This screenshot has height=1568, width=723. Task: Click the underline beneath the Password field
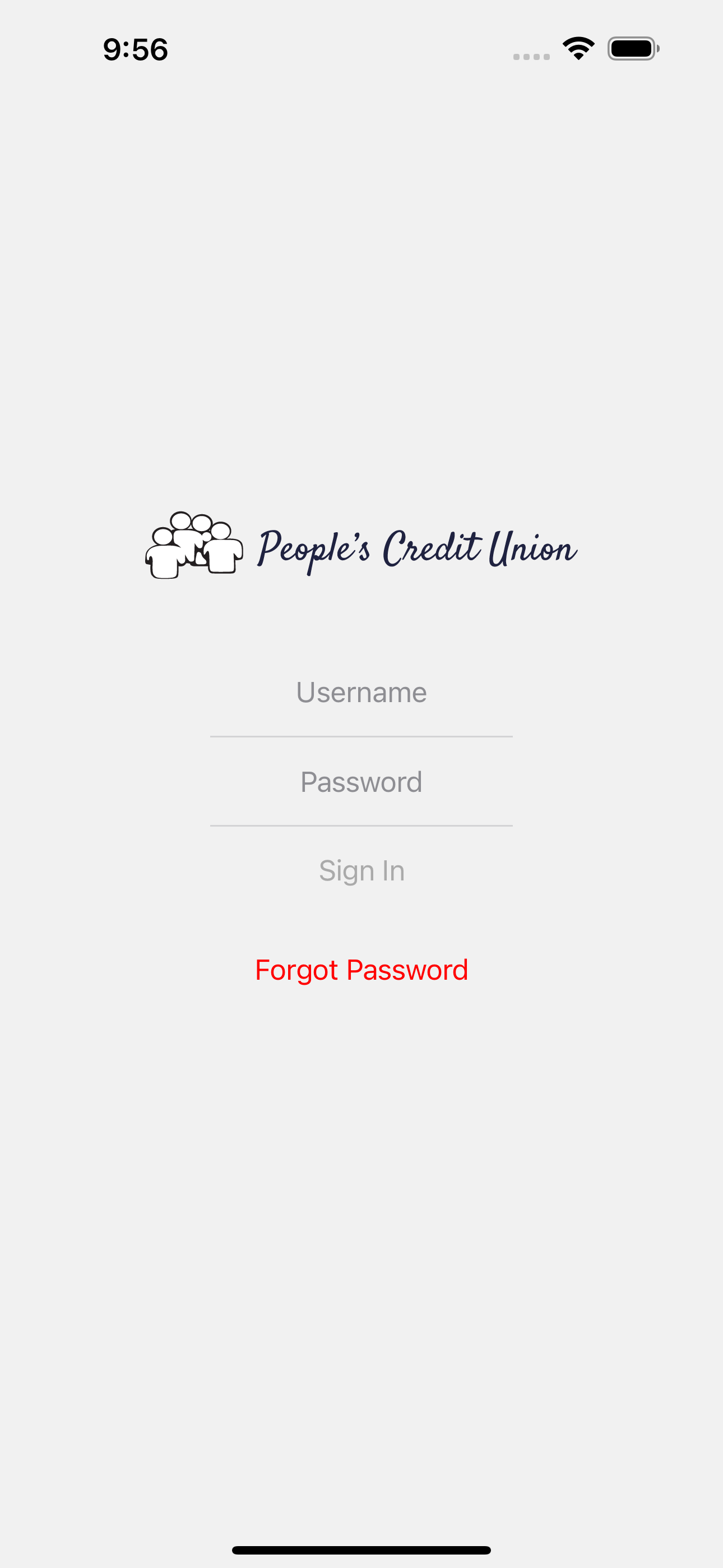361,826
